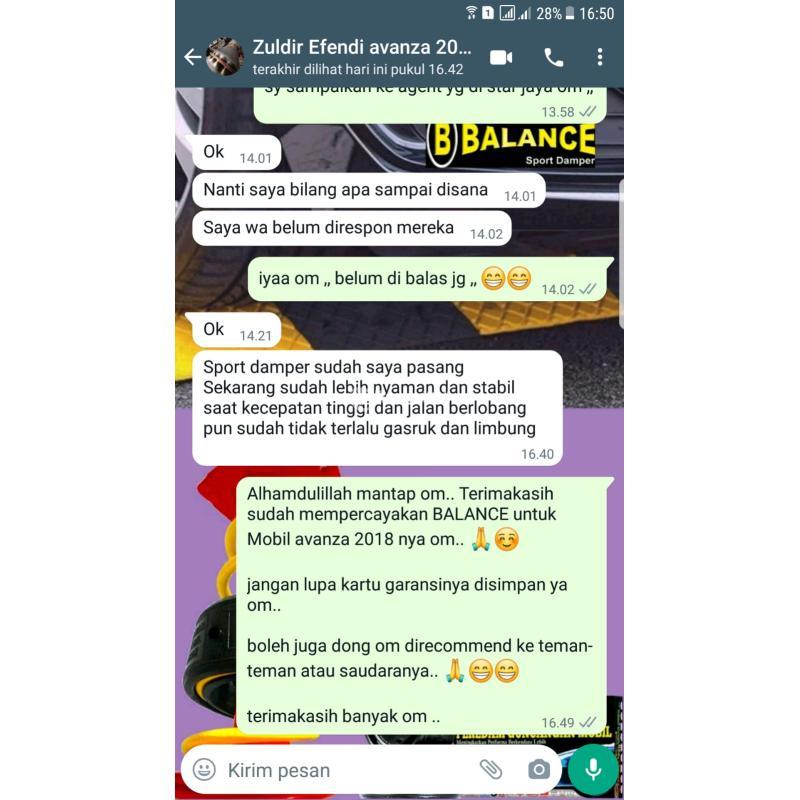Open the overflow menu

point(600,57)
